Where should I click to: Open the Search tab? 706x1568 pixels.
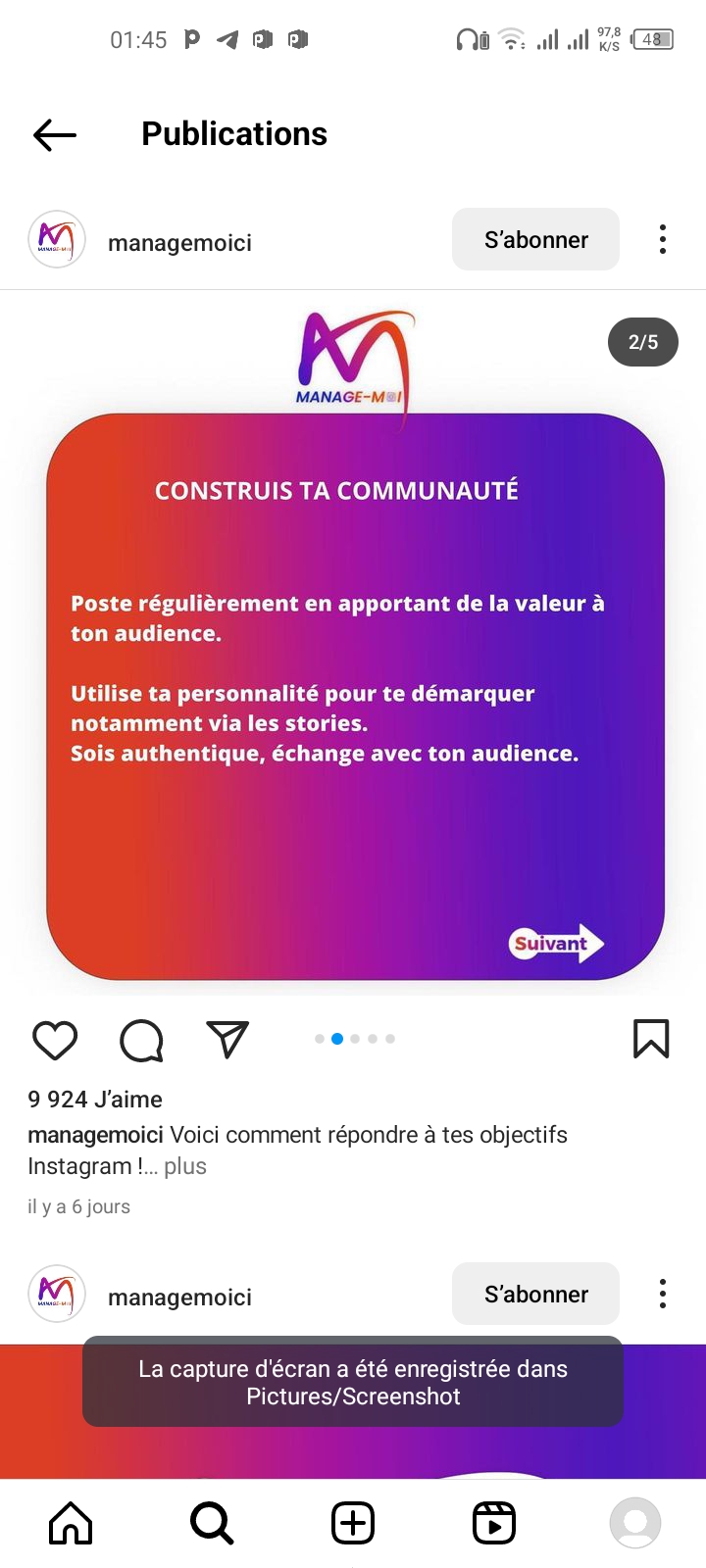(212, 1523)
